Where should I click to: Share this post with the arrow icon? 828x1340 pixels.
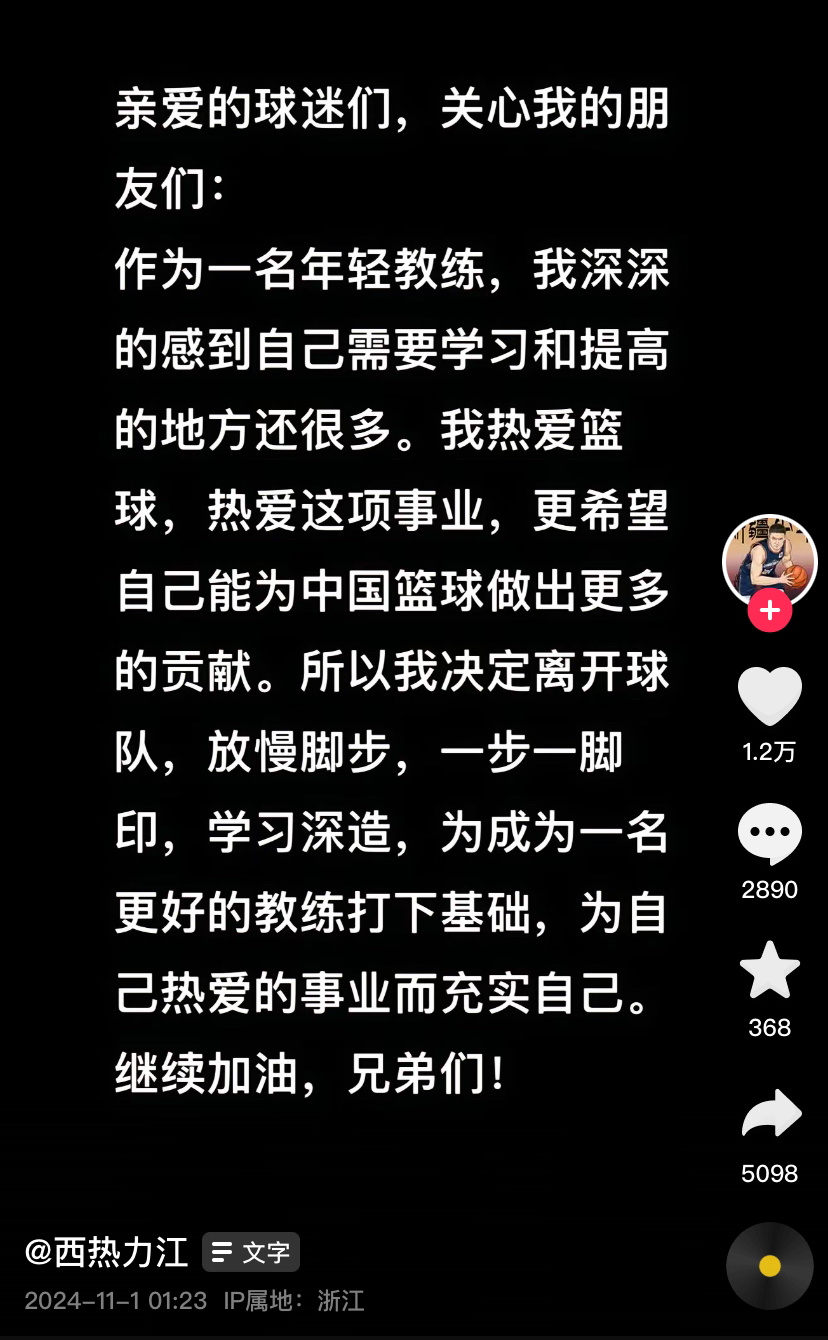coord(770,1114)
